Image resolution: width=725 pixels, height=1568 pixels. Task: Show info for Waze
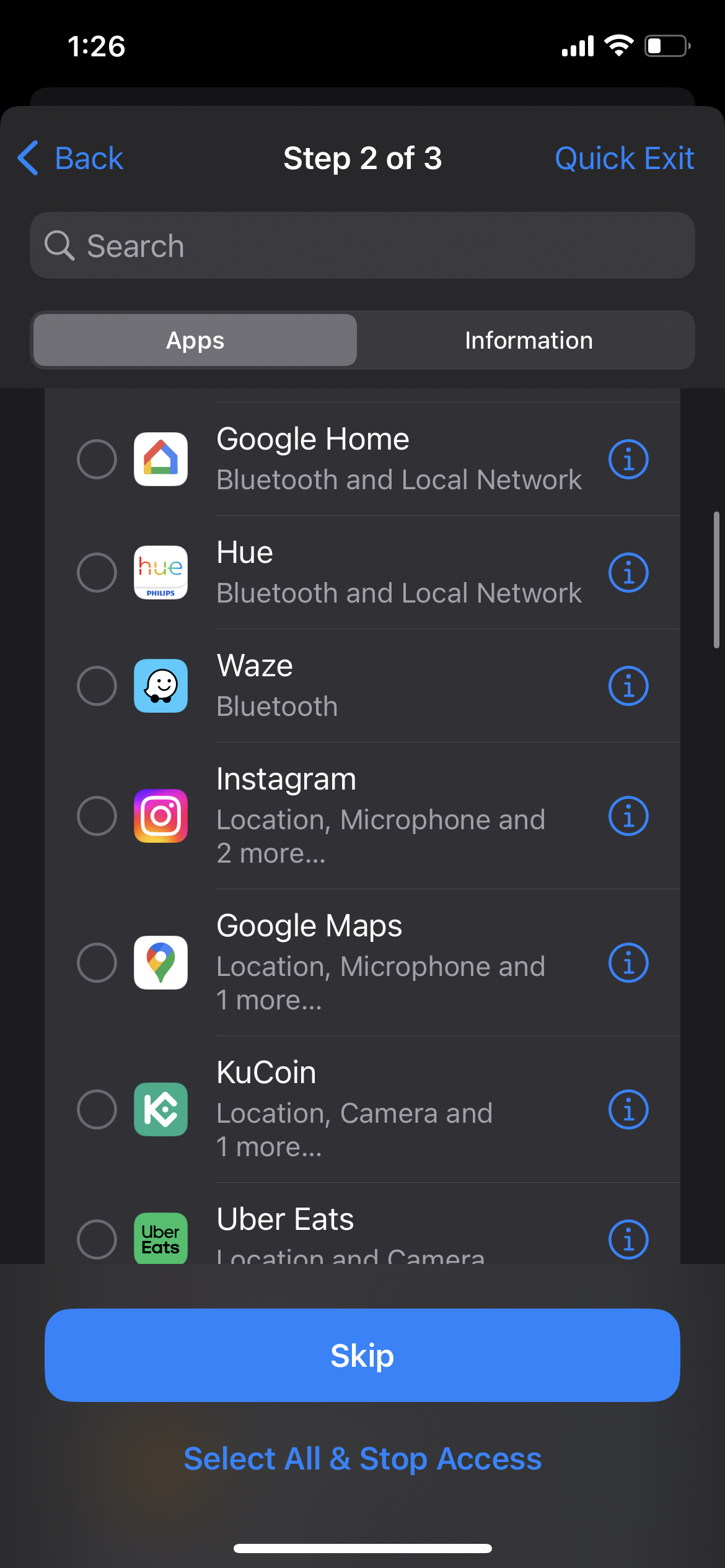tap(628, 686)
